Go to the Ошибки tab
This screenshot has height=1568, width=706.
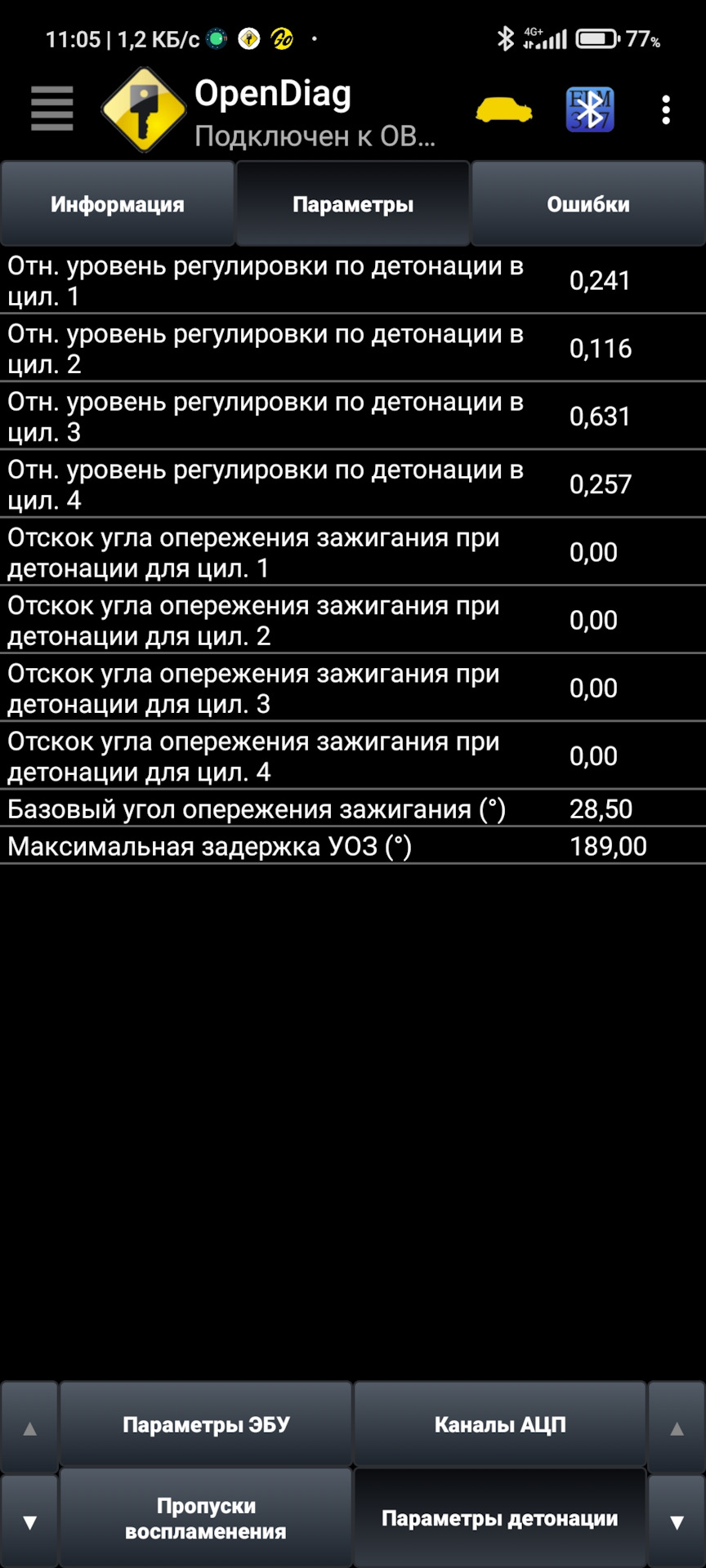tap(588, 204)
